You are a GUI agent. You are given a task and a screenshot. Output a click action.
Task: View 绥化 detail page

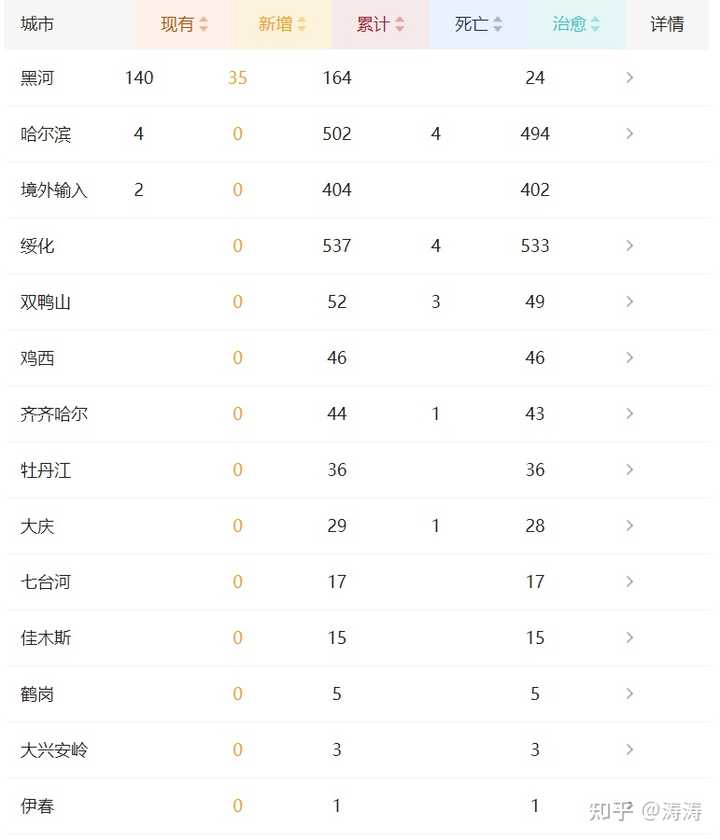[x=630, y=246]
